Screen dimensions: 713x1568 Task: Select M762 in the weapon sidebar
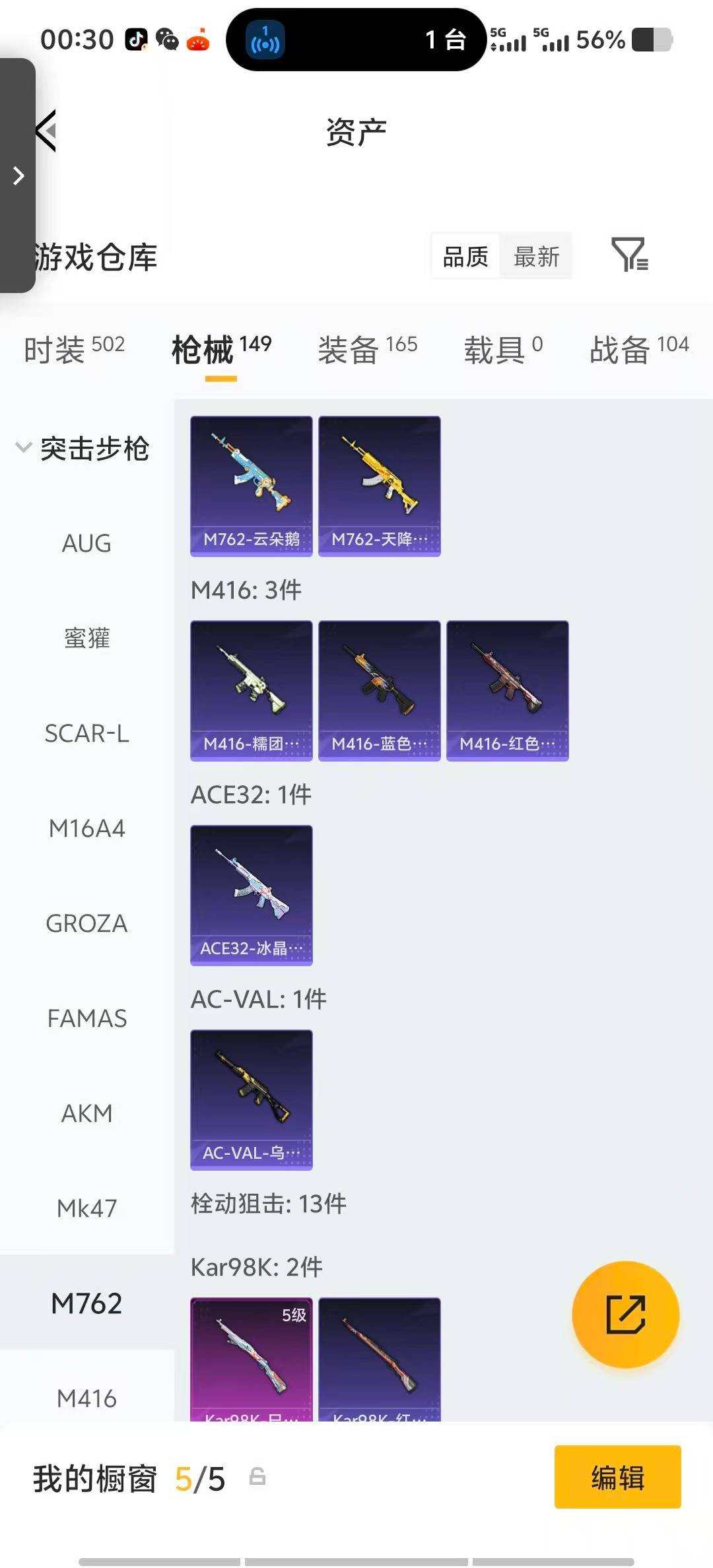(x=87, y=1303)
